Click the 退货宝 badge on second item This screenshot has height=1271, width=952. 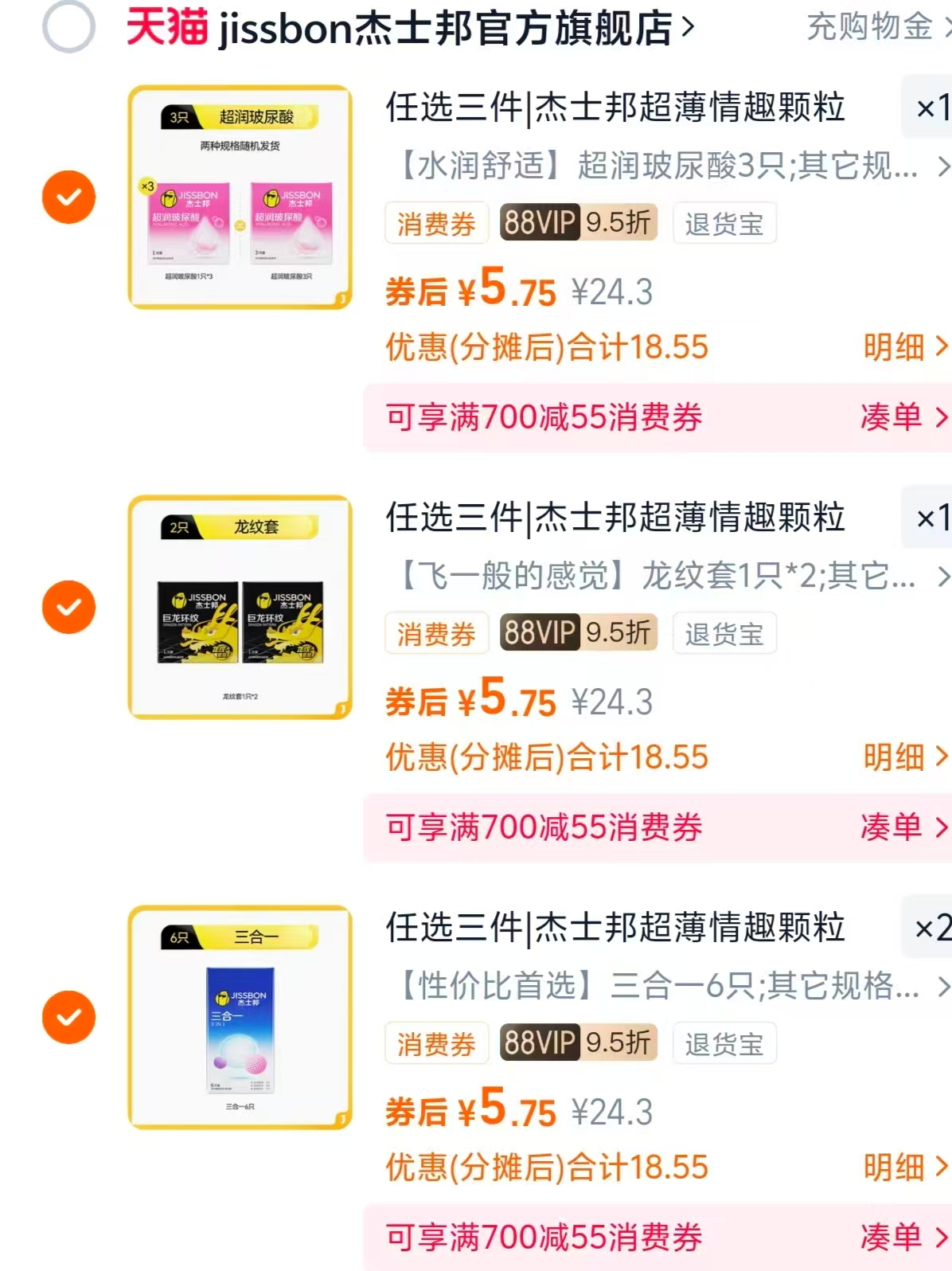(x=724, y=634)
